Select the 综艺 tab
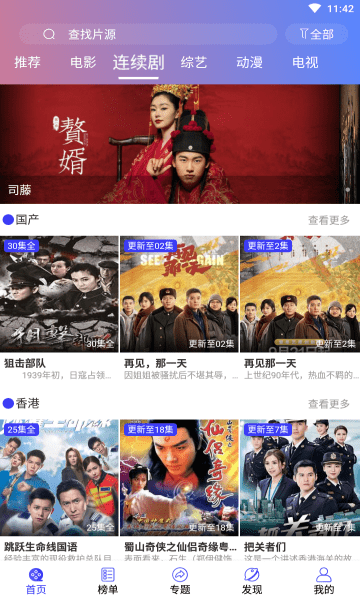This screenshot has height=600, width=360. [x=194, y=62]
